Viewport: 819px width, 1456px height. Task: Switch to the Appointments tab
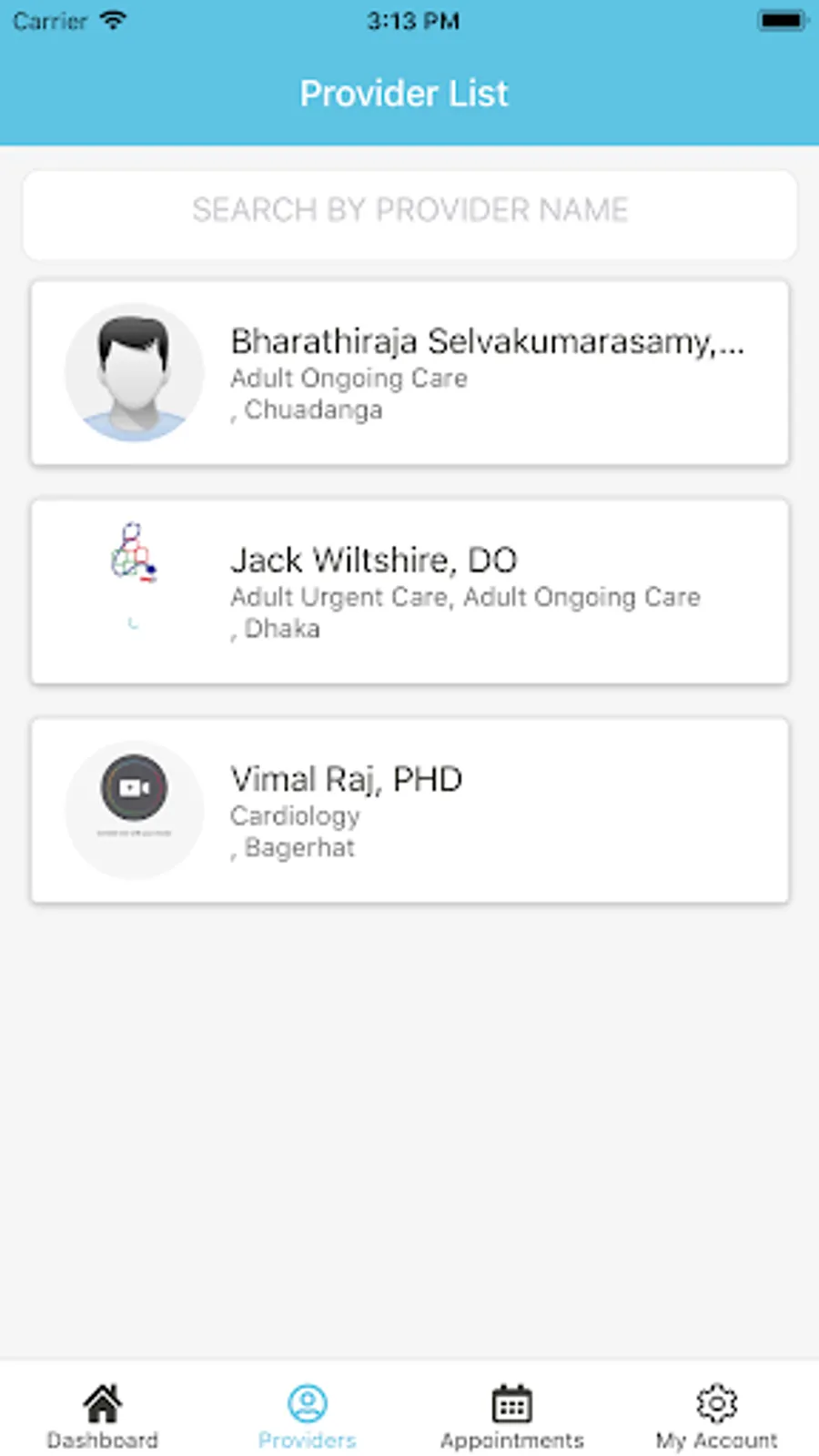click(512, 1416)
